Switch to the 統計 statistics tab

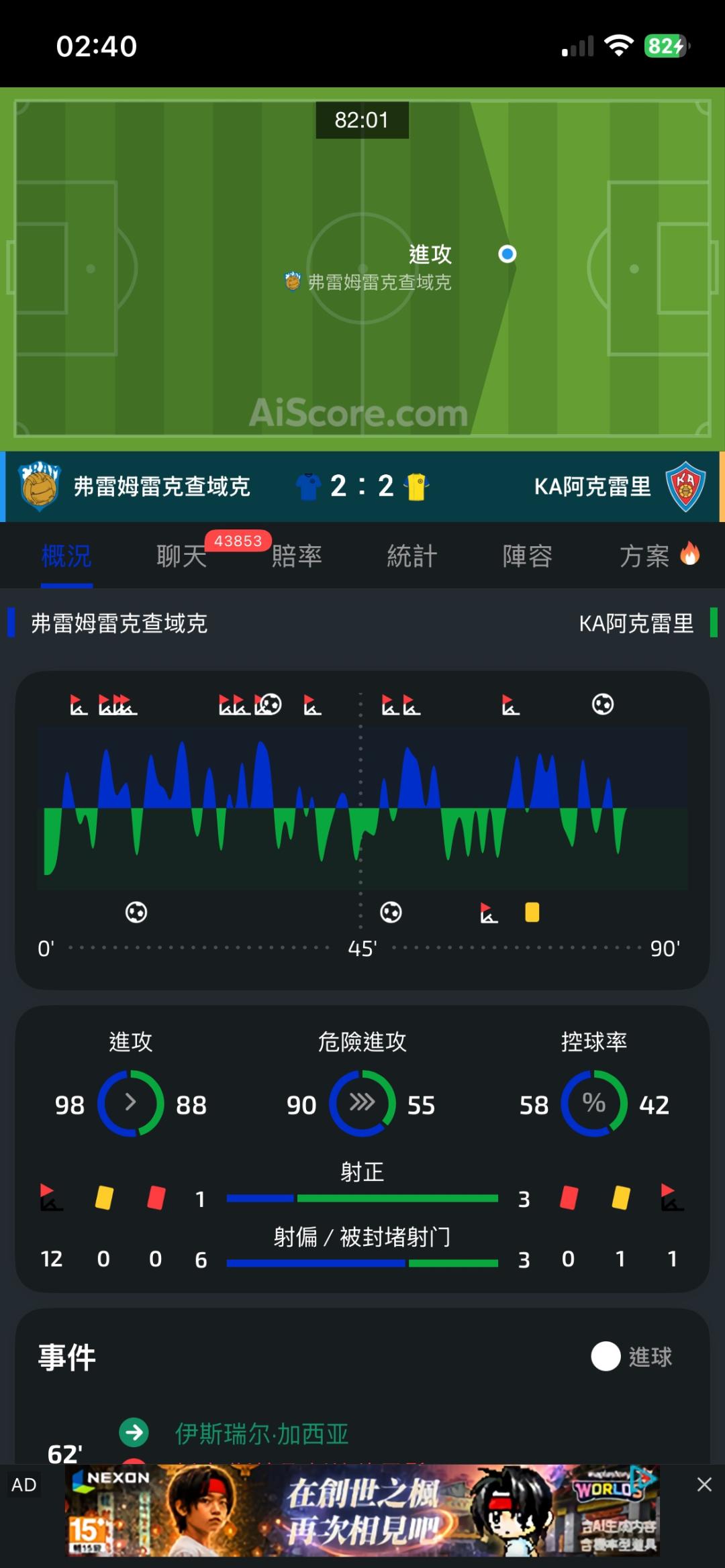click(x=412, y=556)
